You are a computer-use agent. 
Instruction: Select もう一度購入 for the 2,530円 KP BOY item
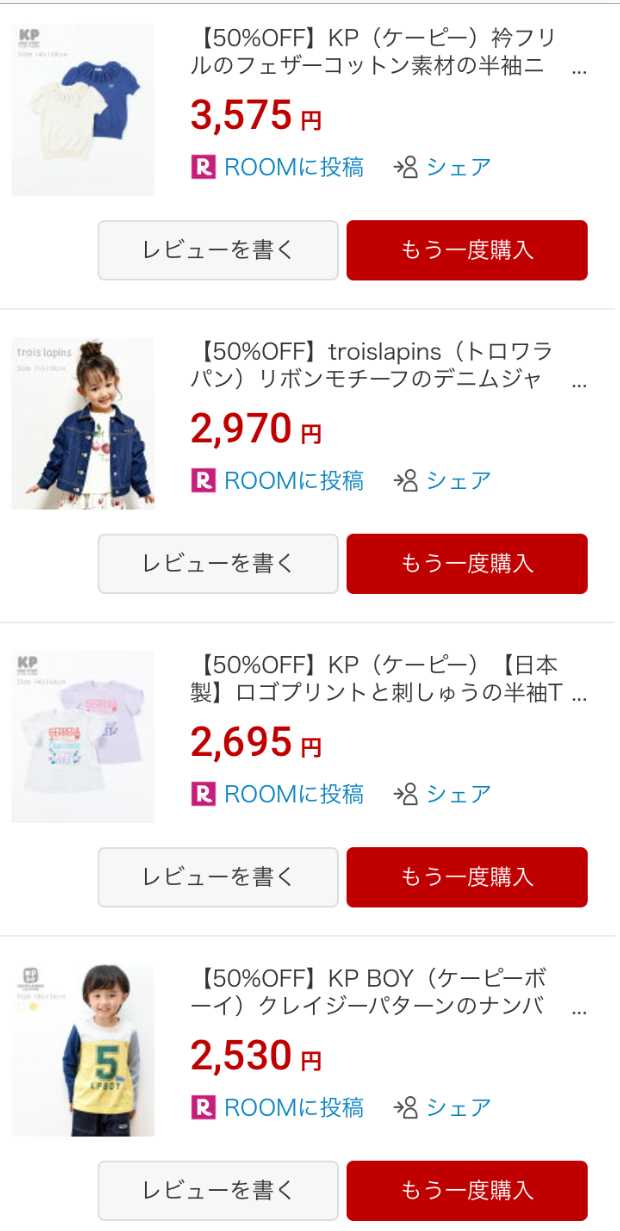(467, 1190)
